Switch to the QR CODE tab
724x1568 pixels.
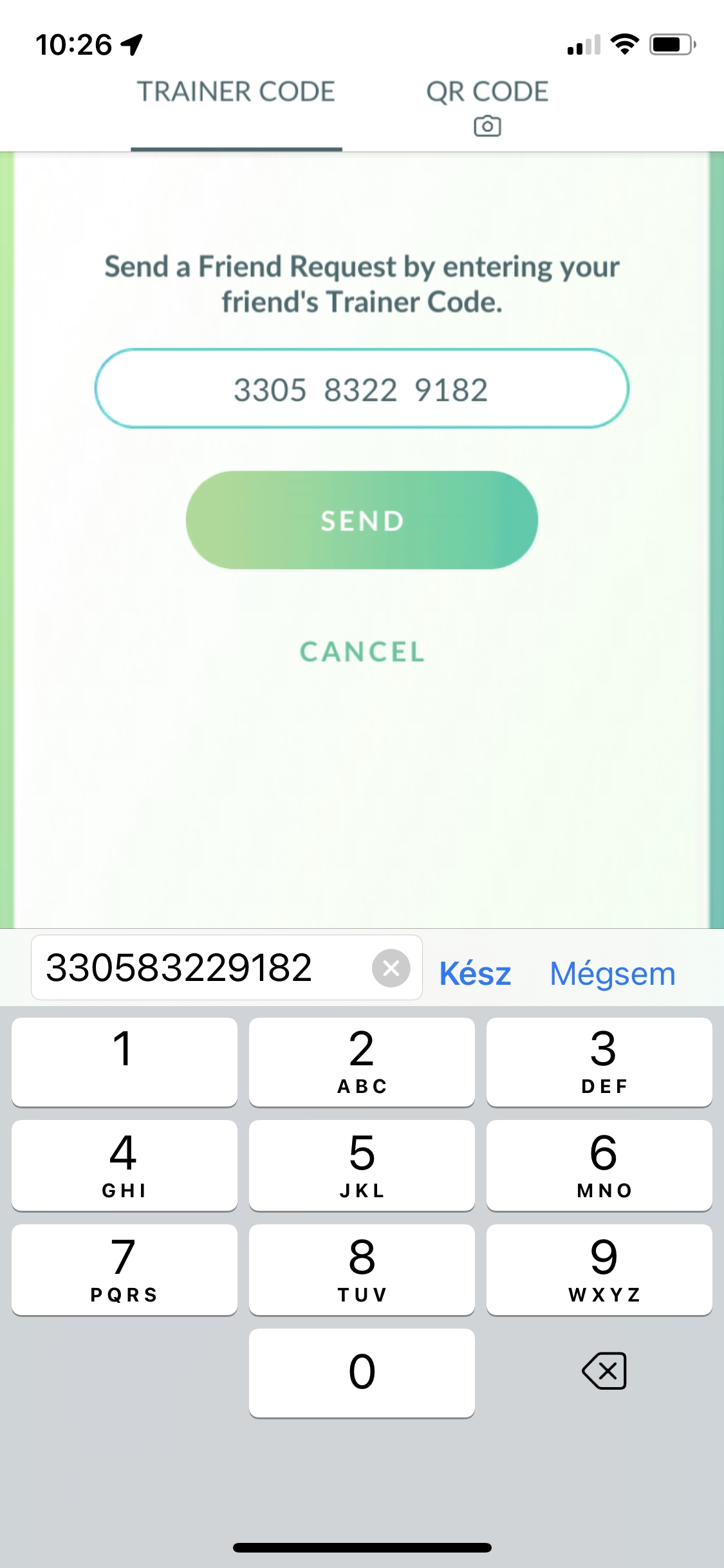point(487,107)
